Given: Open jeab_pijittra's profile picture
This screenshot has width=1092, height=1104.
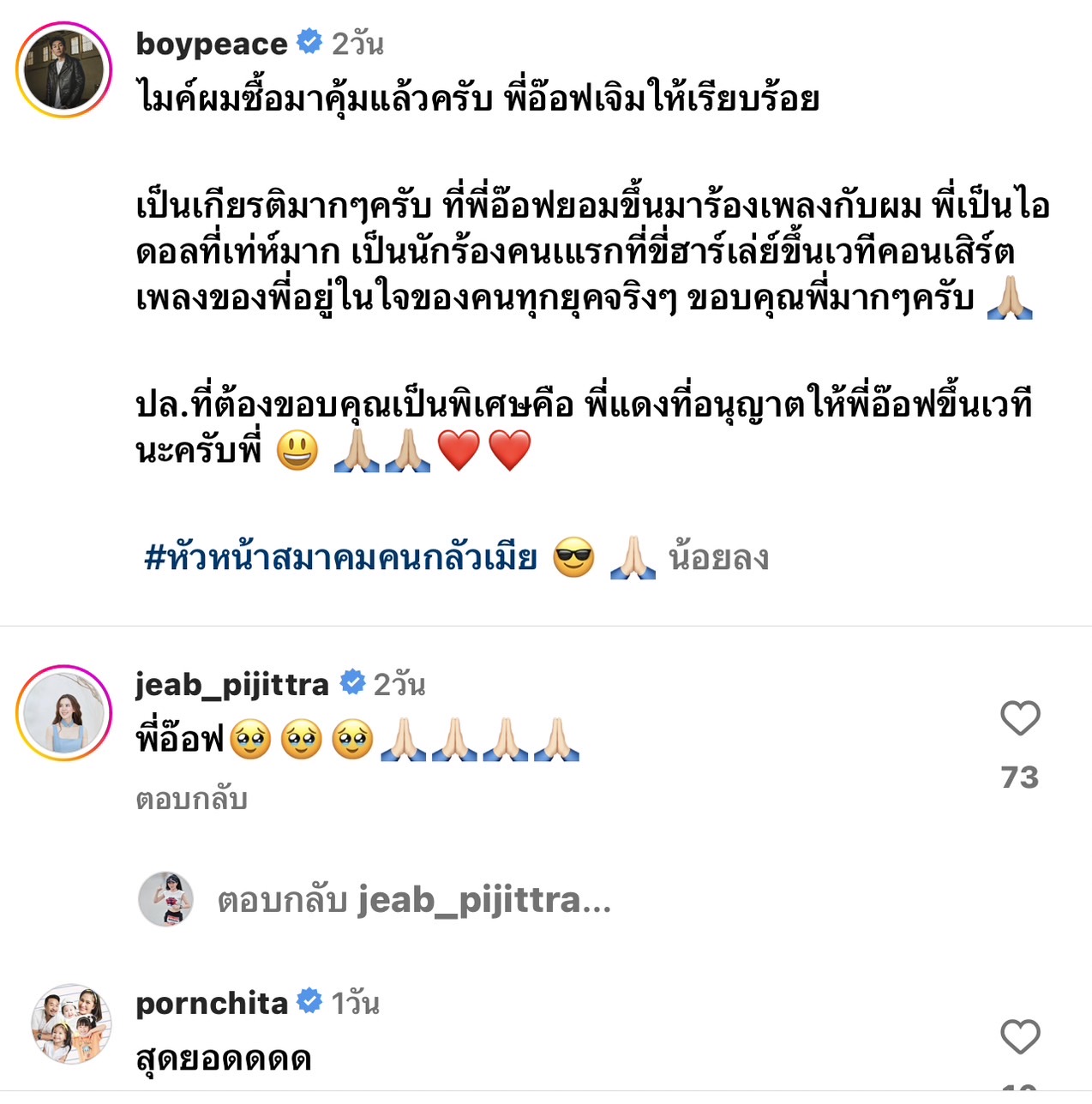Looking at the screenshot, I should click(64, 712).
